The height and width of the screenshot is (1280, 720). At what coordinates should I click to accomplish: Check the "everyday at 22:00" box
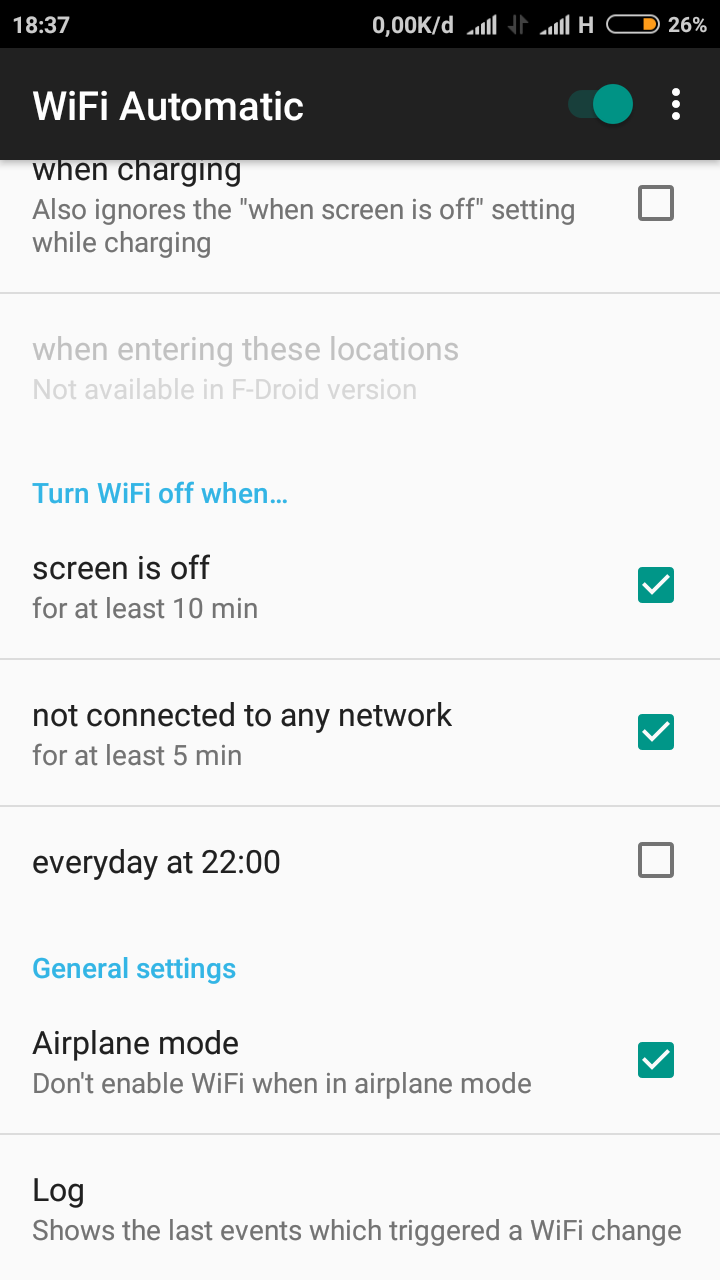(656, 860)
